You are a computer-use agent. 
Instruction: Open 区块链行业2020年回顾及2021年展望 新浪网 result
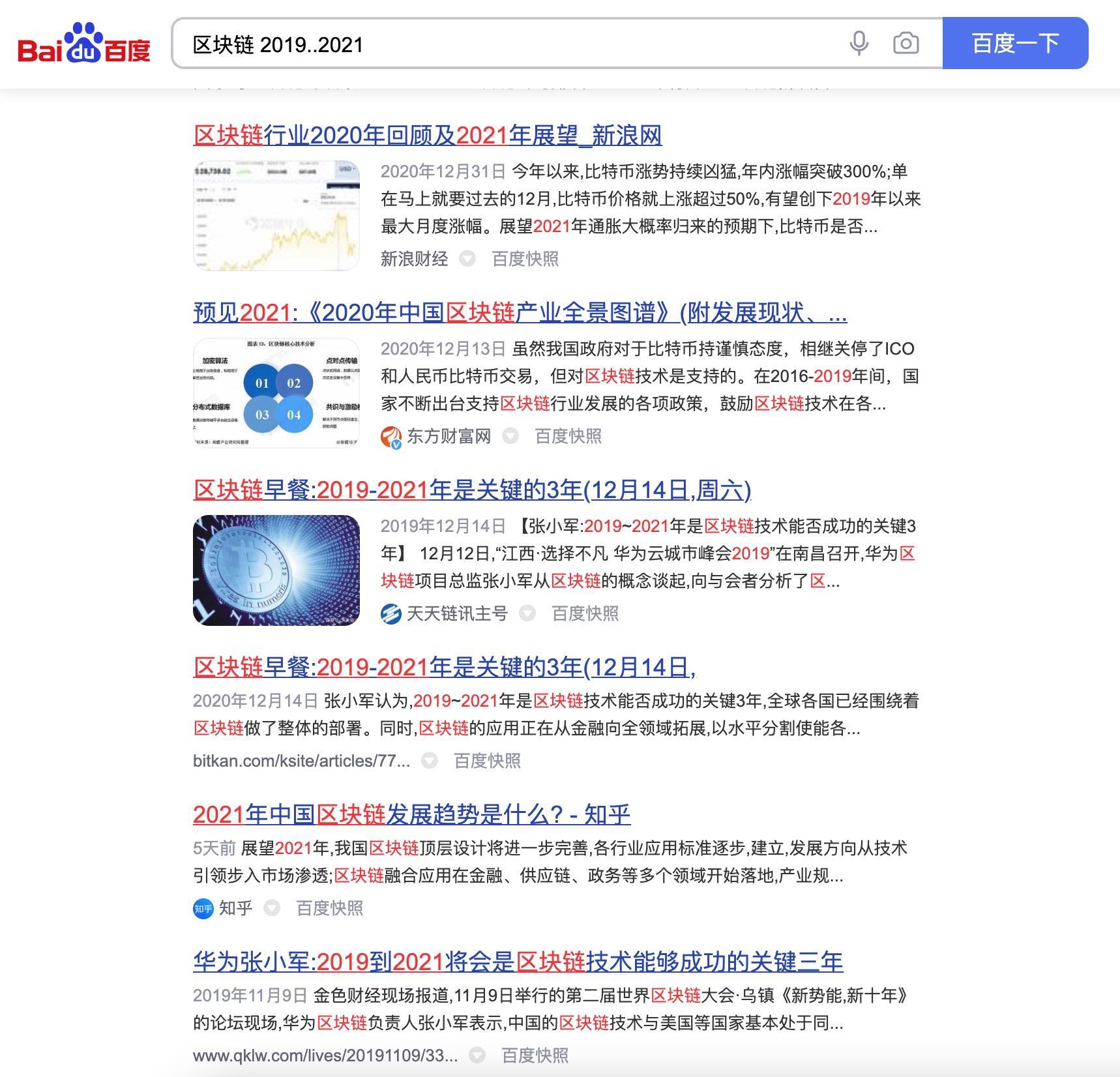[427, 136]
